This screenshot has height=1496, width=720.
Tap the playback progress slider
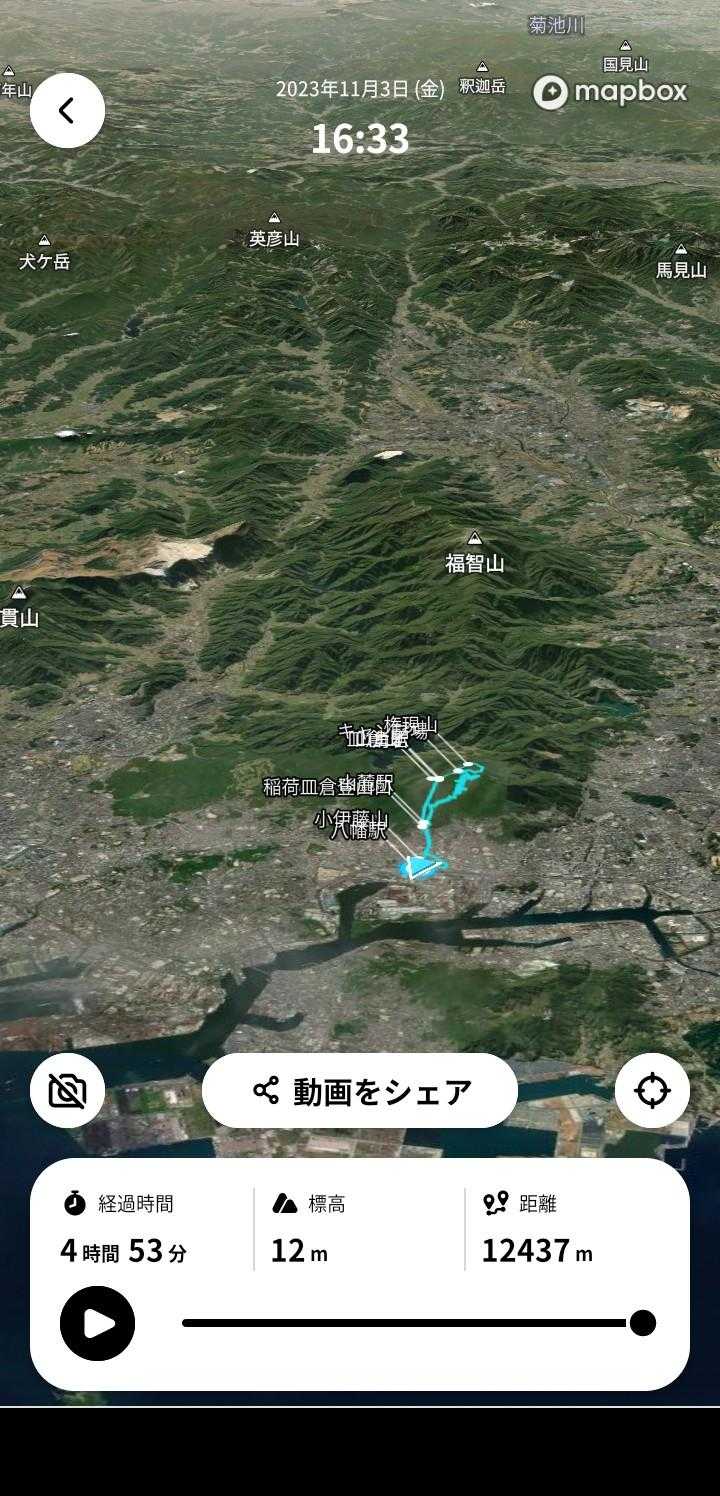coord(410,1323)
